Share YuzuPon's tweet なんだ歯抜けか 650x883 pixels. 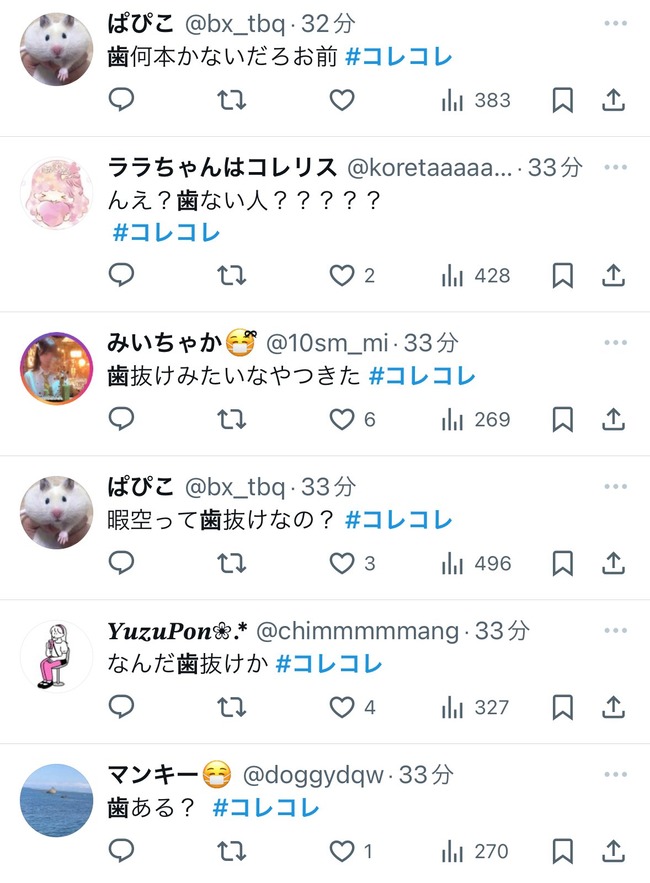[614, 707]
